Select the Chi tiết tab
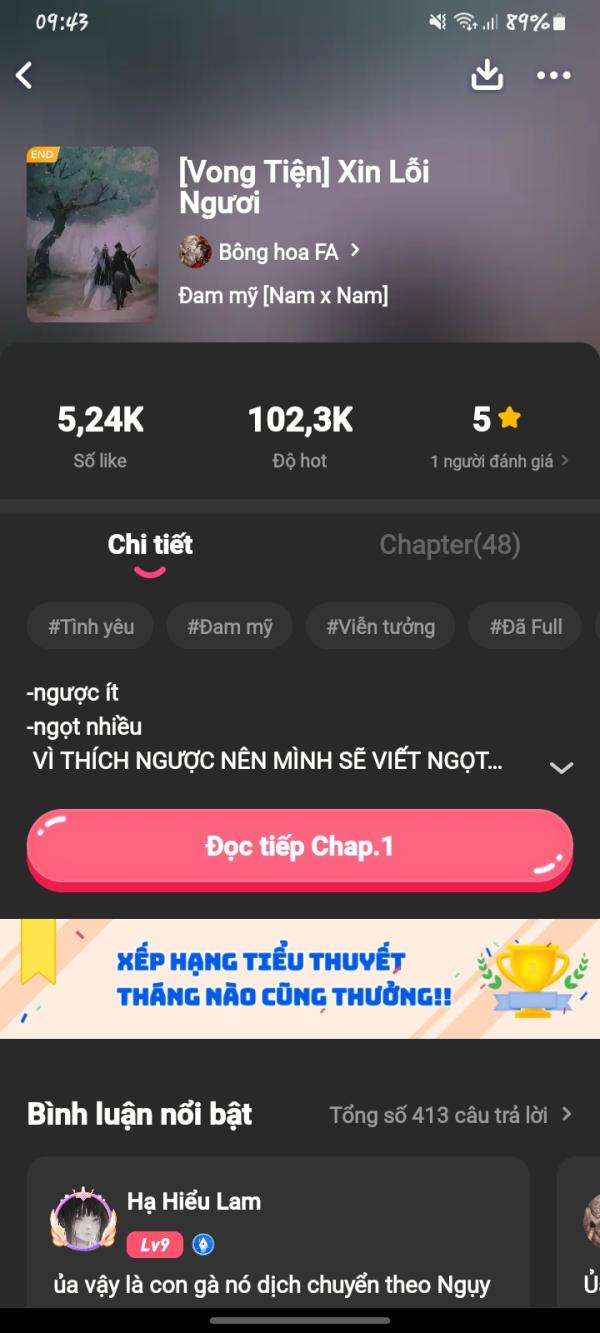Image resolution: width=600 pixels, height=1333 pixels. click(150, 545)
